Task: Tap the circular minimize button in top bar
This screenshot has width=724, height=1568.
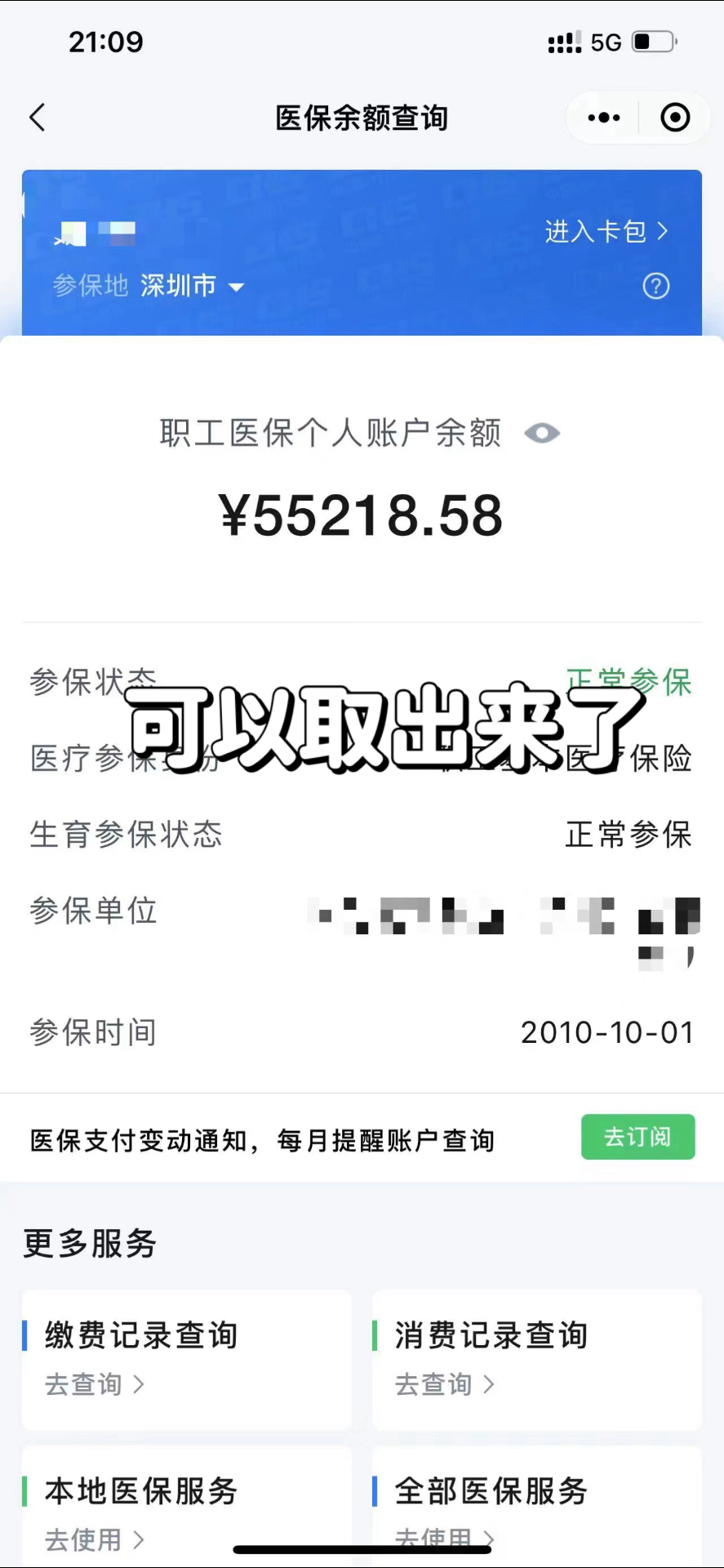Action: (x=675, y=118)
